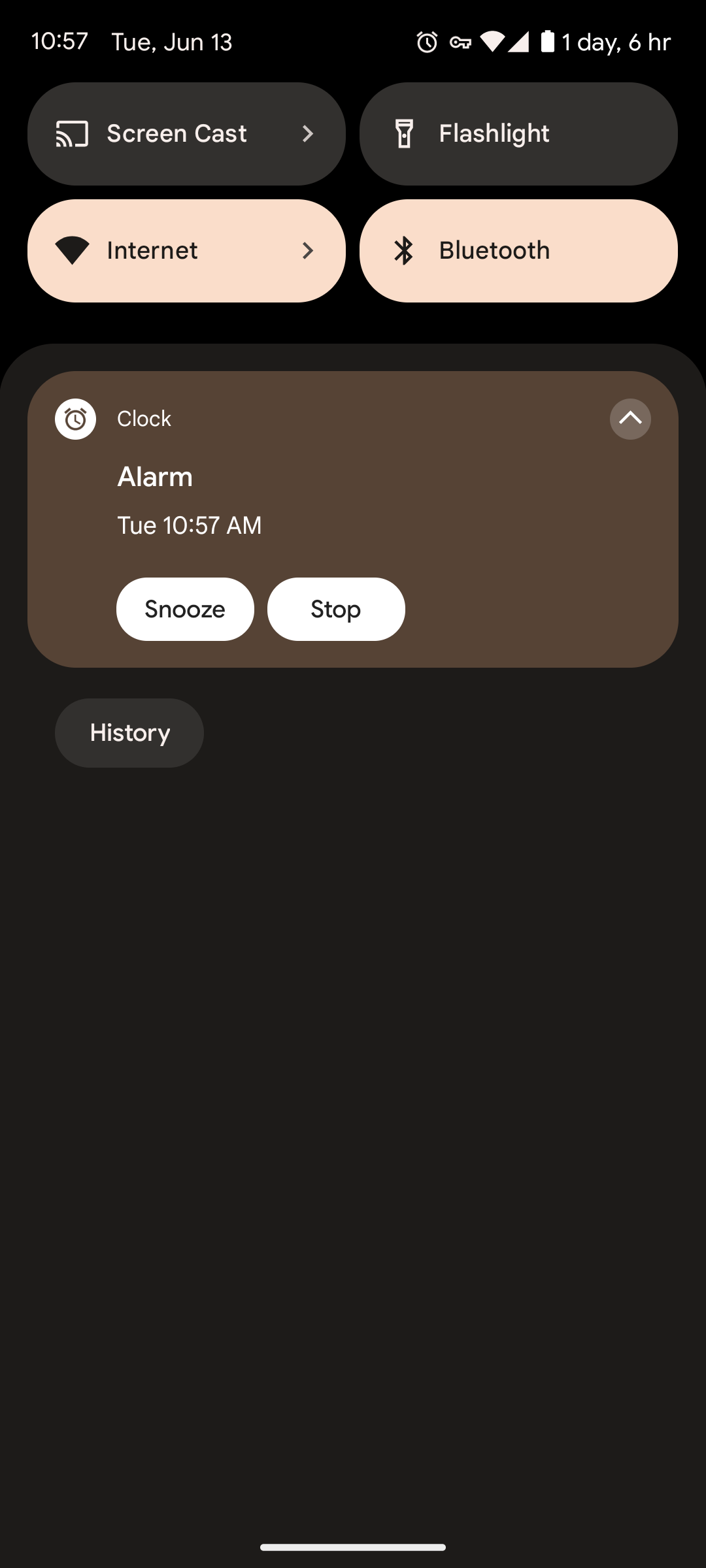Tap the battery icon in the status bar
The height and width of the screenshot is (1568, 706).
tap(549, 41)
